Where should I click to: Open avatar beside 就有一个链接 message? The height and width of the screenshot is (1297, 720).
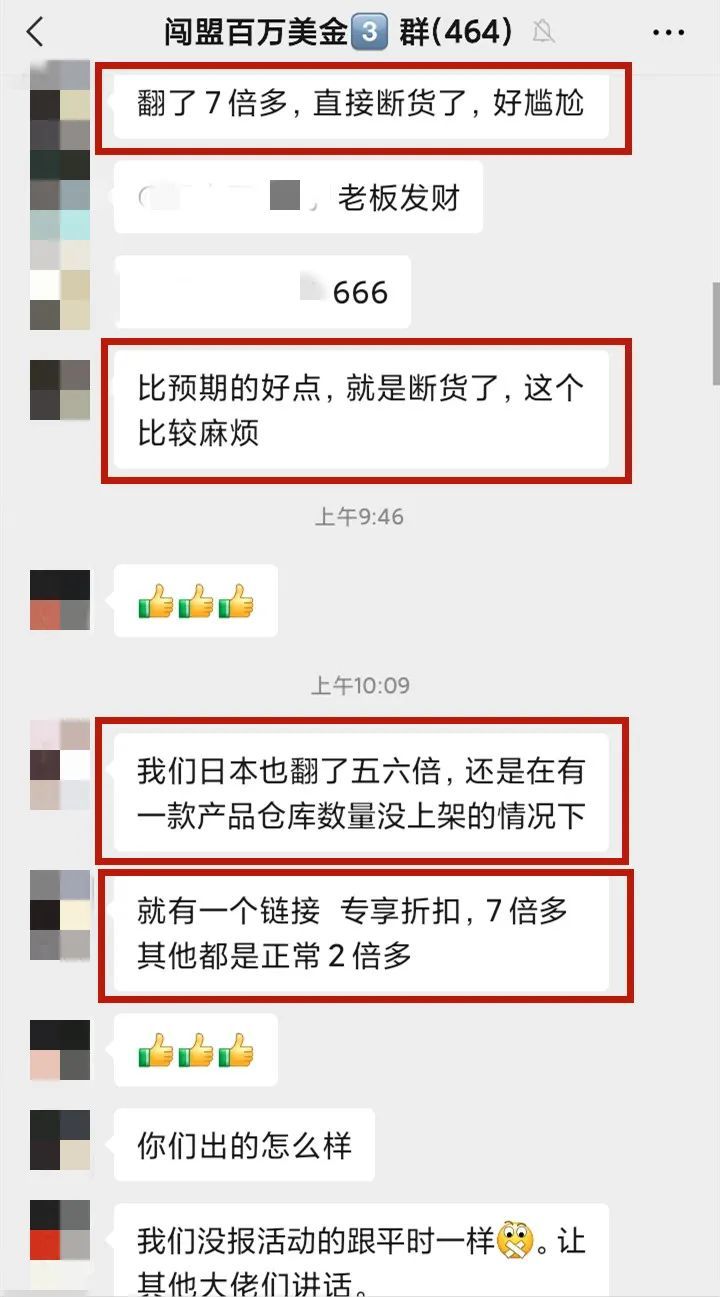pos(60,915)
